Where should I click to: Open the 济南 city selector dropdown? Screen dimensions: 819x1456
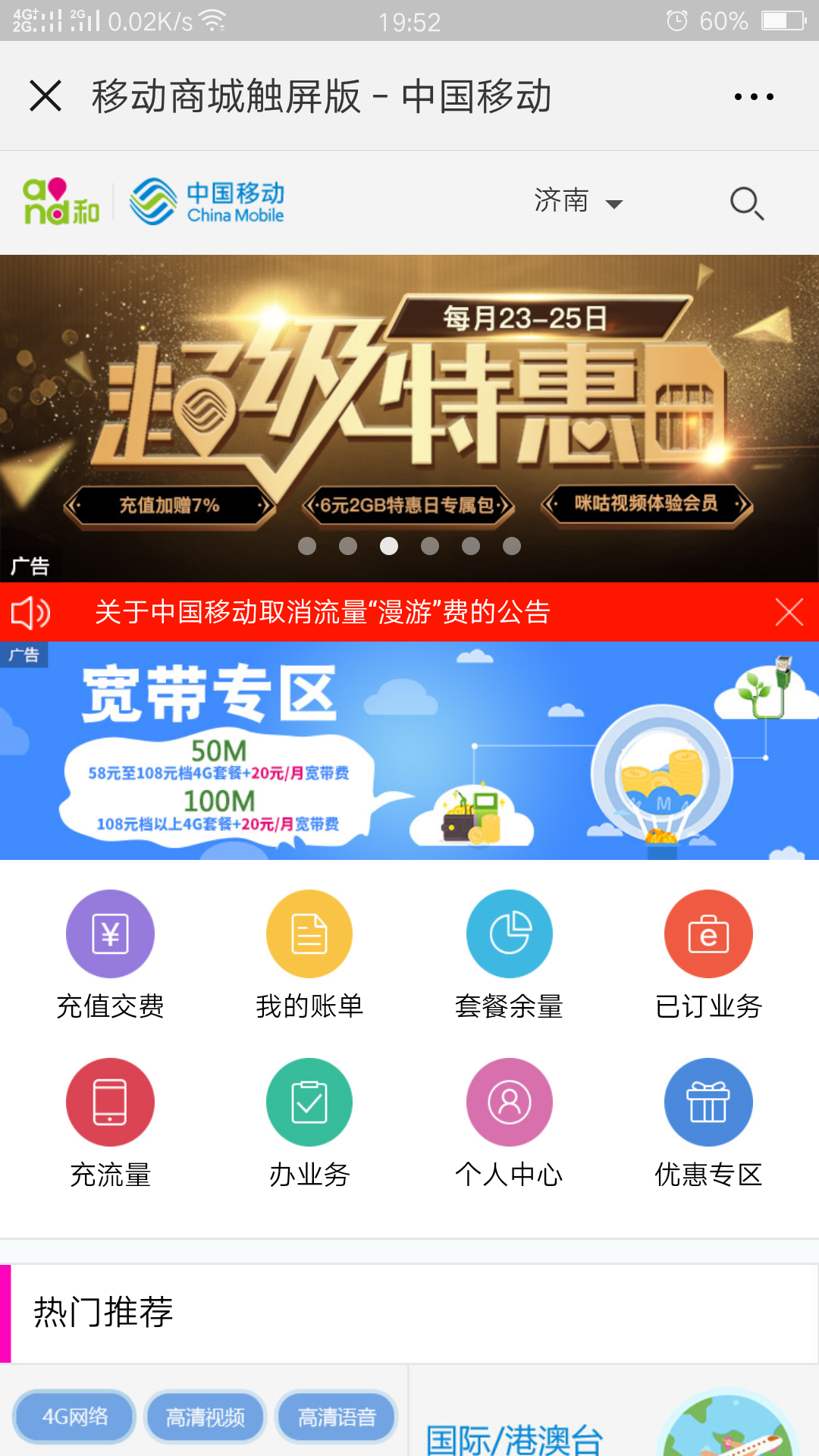[x=579, y=202]
